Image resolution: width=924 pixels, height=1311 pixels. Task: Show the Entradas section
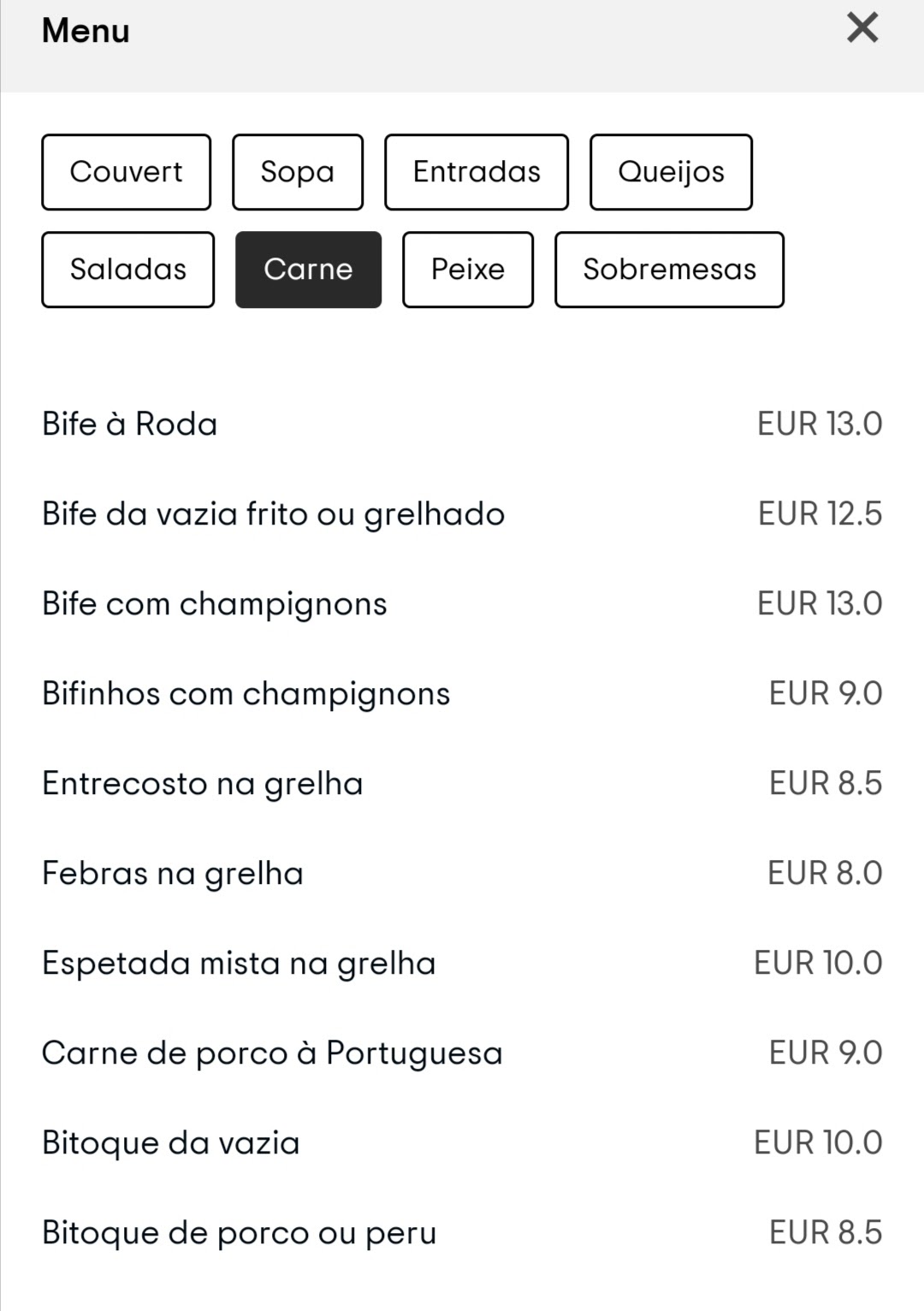tap(477, 172)
